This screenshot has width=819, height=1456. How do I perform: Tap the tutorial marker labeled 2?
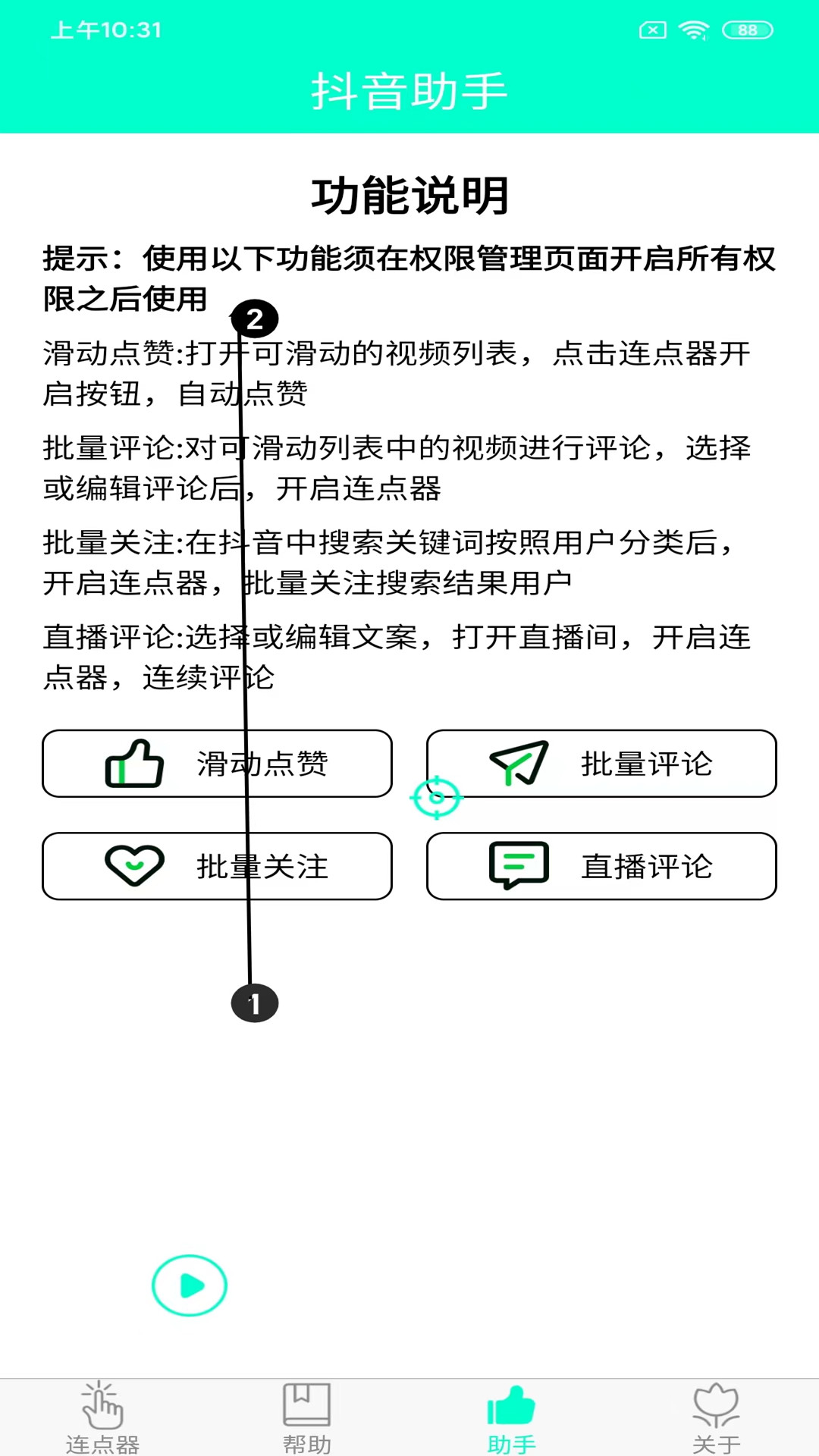(x=254, y=319)
